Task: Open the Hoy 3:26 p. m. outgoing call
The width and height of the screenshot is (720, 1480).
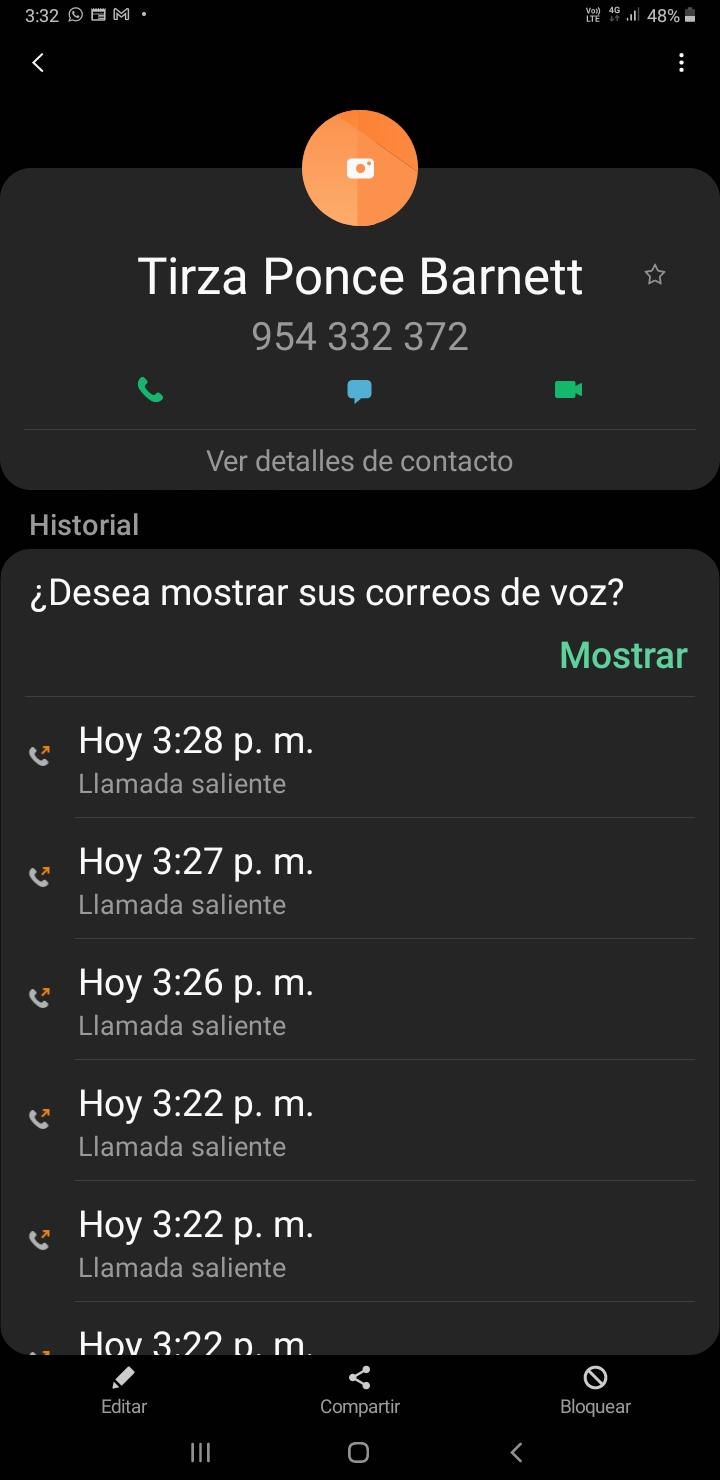Action: click(x=360, y=1000)
